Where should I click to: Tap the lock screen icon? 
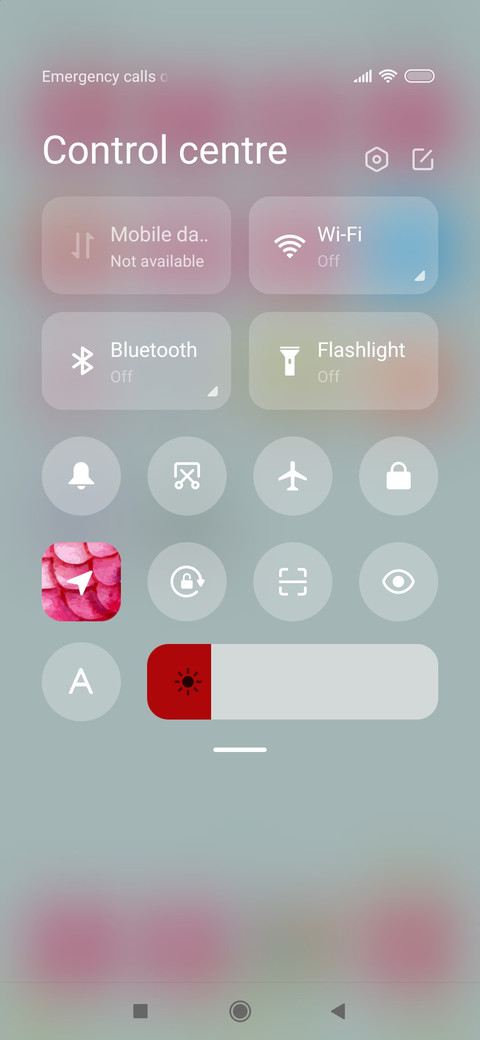(x=398, y=476)
